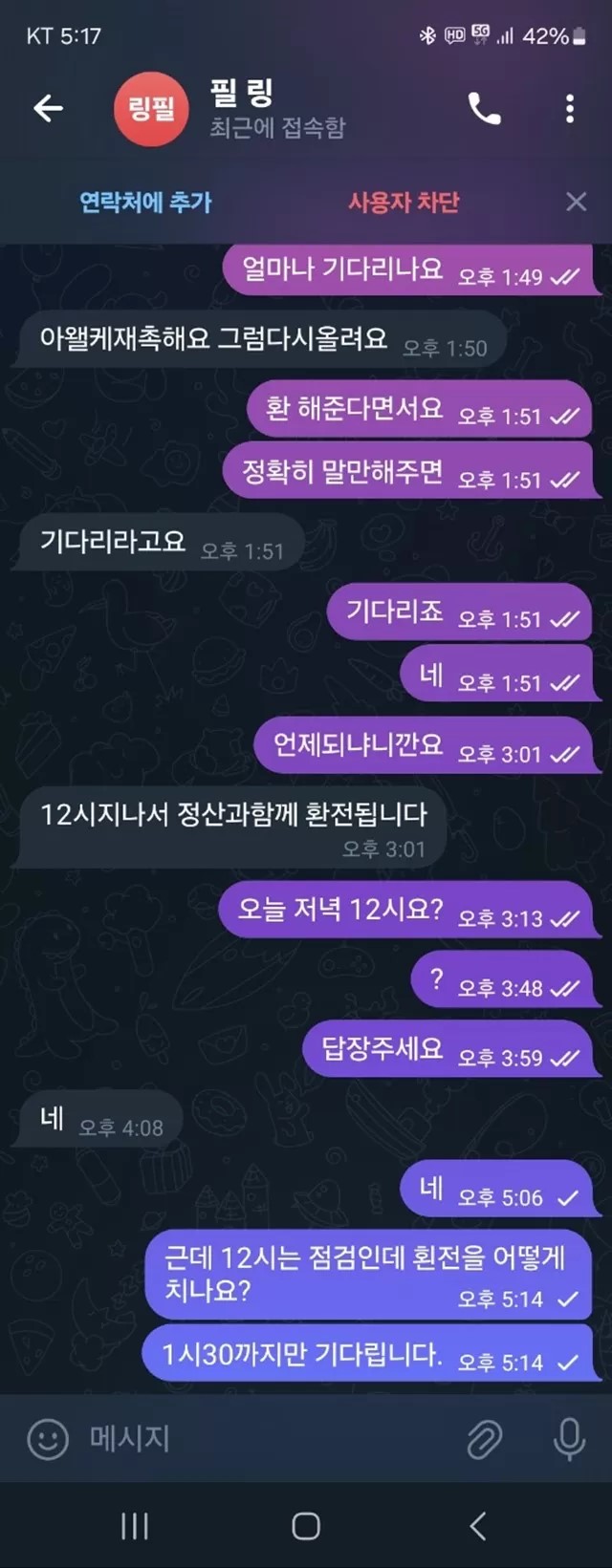This screenshot has width=612, height=1568.
Task: Tap 연락처에 추가 to add contact
Action: point(145,202)
